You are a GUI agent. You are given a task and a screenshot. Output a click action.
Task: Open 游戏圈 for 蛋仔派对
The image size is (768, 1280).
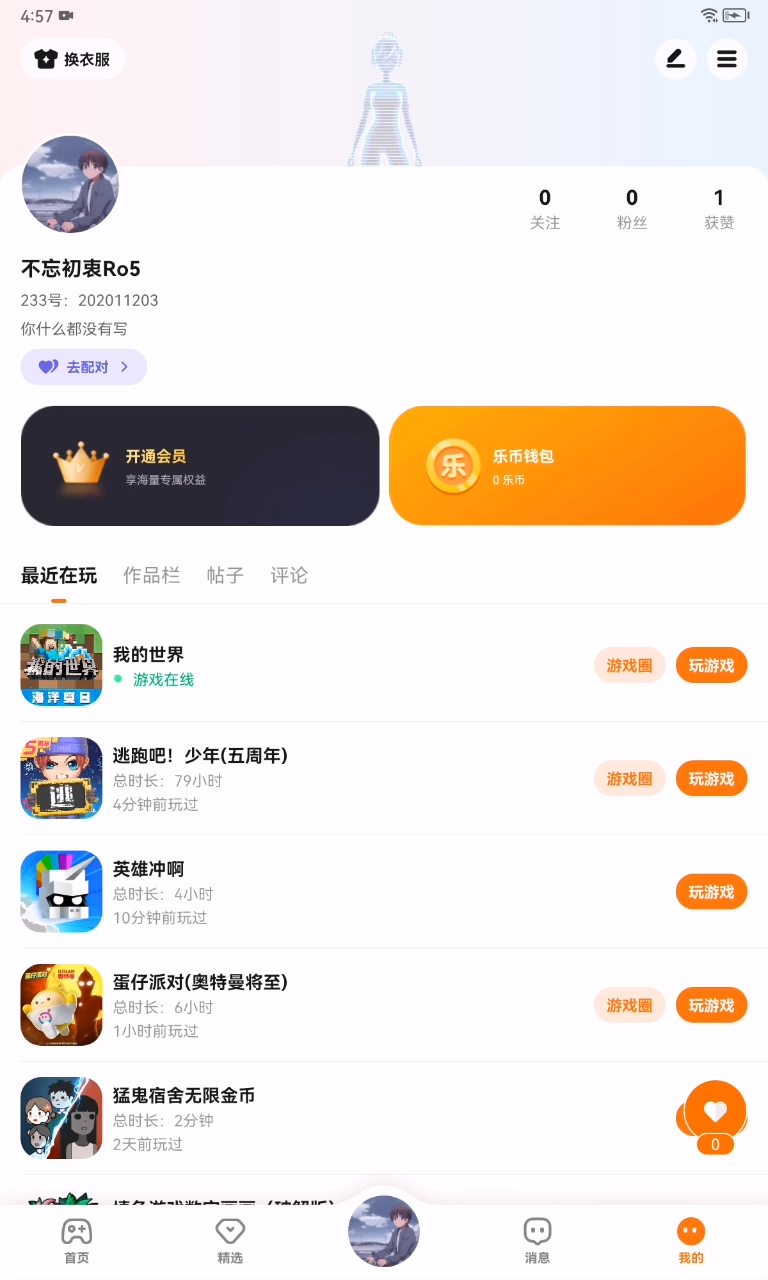tap(629, 1005)
